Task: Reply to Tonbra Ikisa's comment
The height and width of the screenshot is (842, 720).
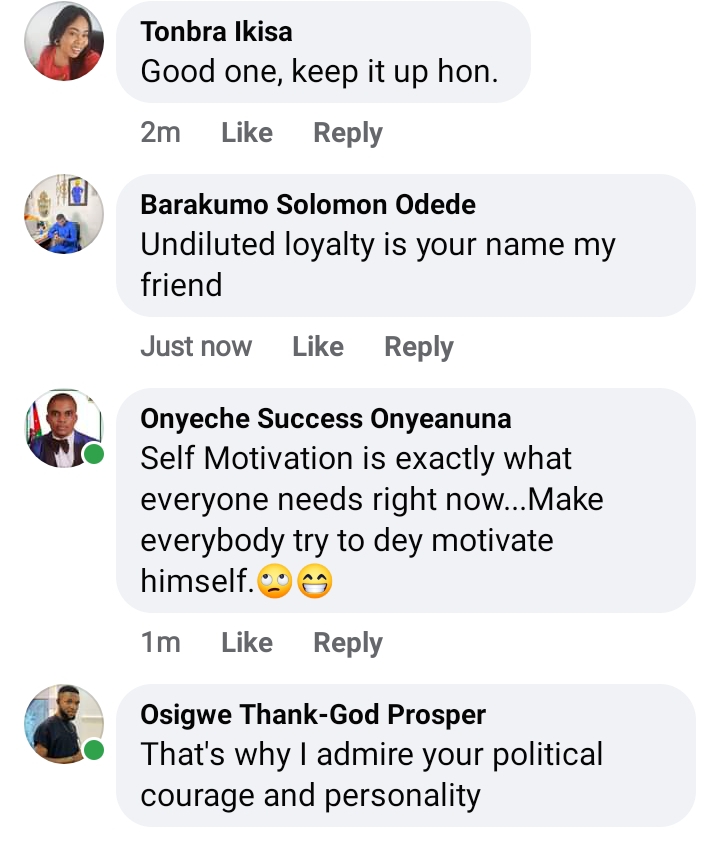Action: (347, 132)
